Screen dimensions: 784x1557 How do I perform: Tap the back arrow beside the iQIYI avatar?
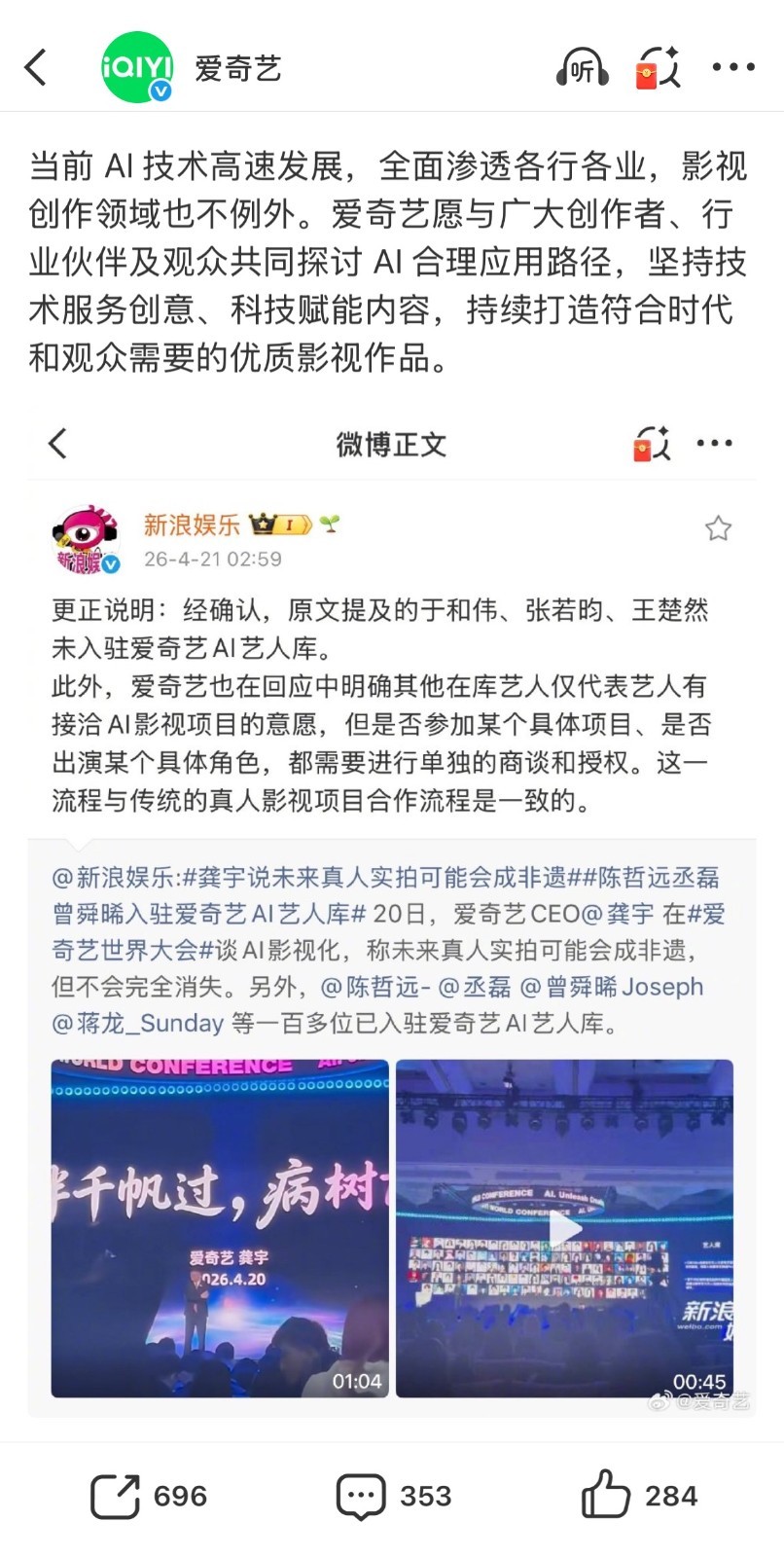[36, 68]
